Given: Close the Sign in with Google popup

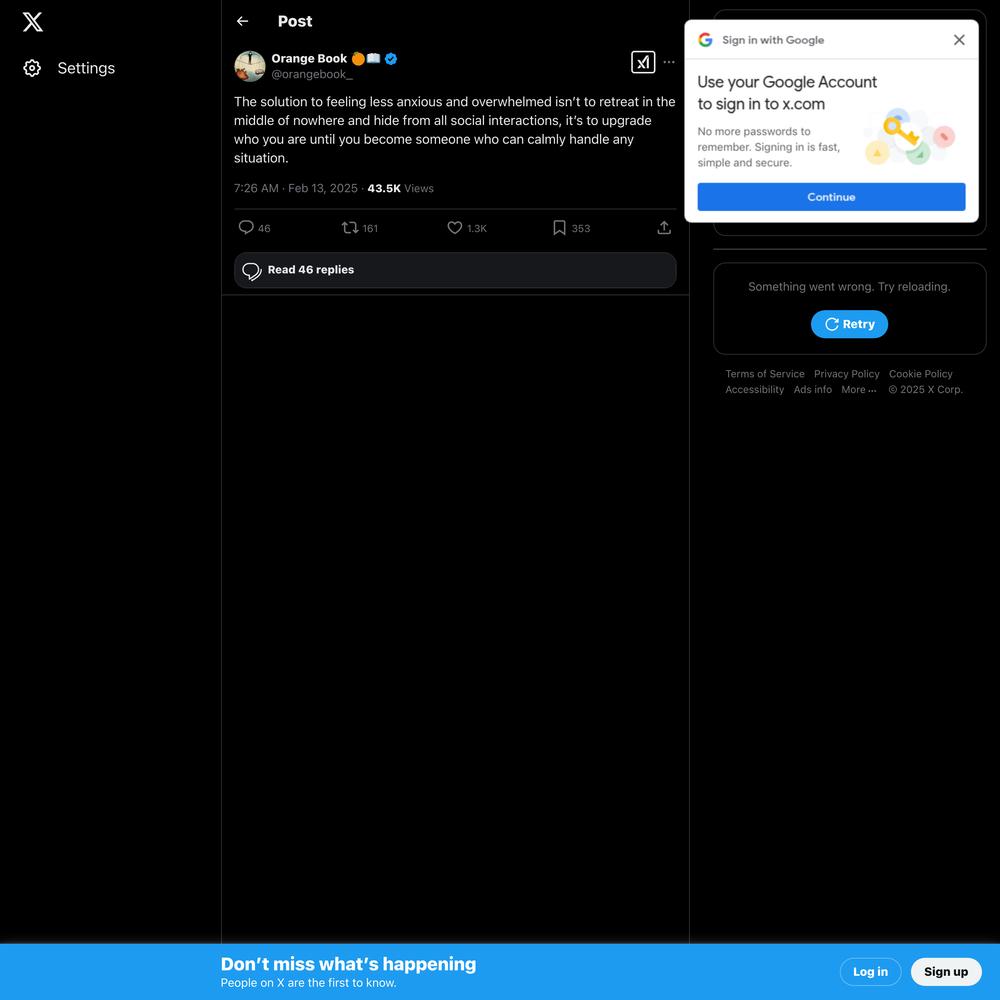Looking at the screenshot, I should [x=959, y=40].
